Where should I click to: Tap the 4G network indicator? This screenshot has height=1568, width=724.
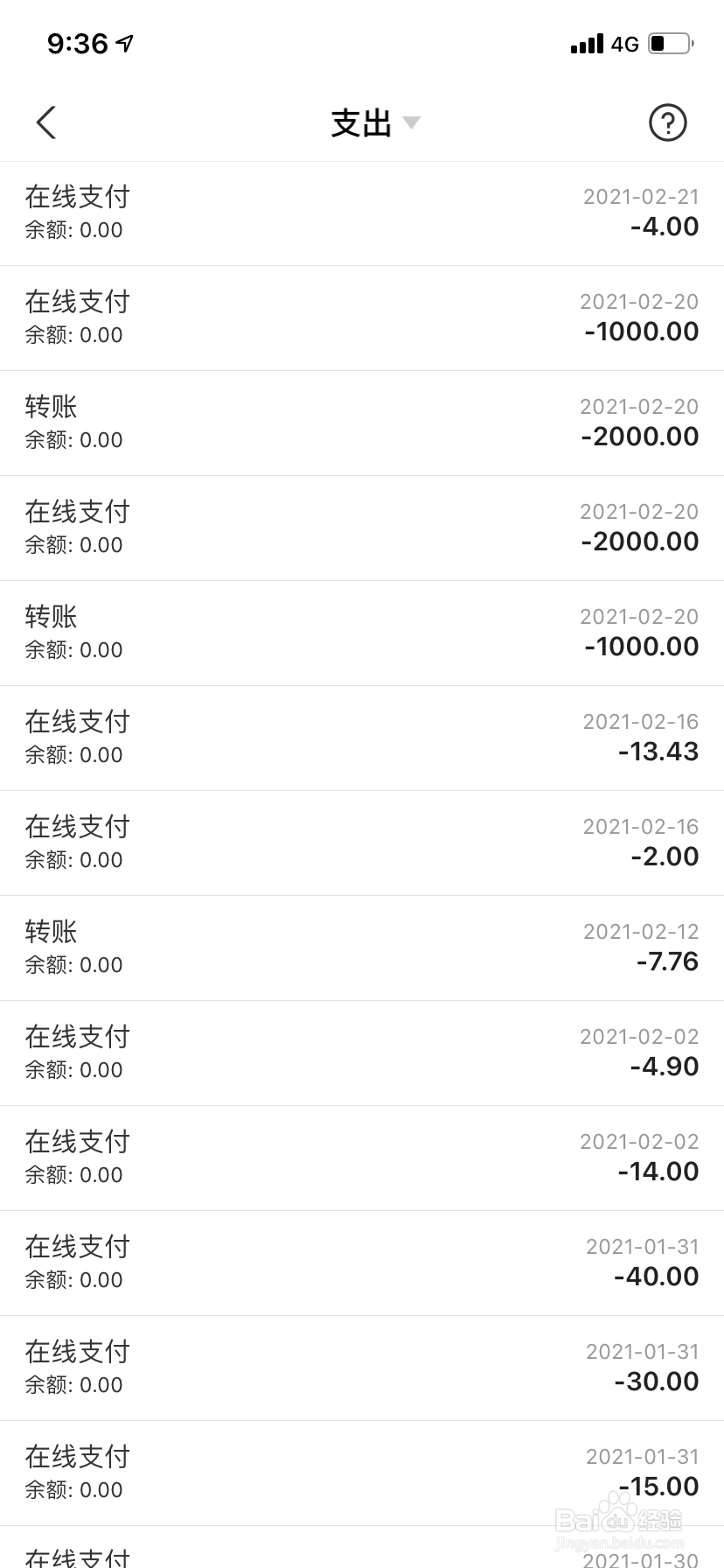pos(623,44)
